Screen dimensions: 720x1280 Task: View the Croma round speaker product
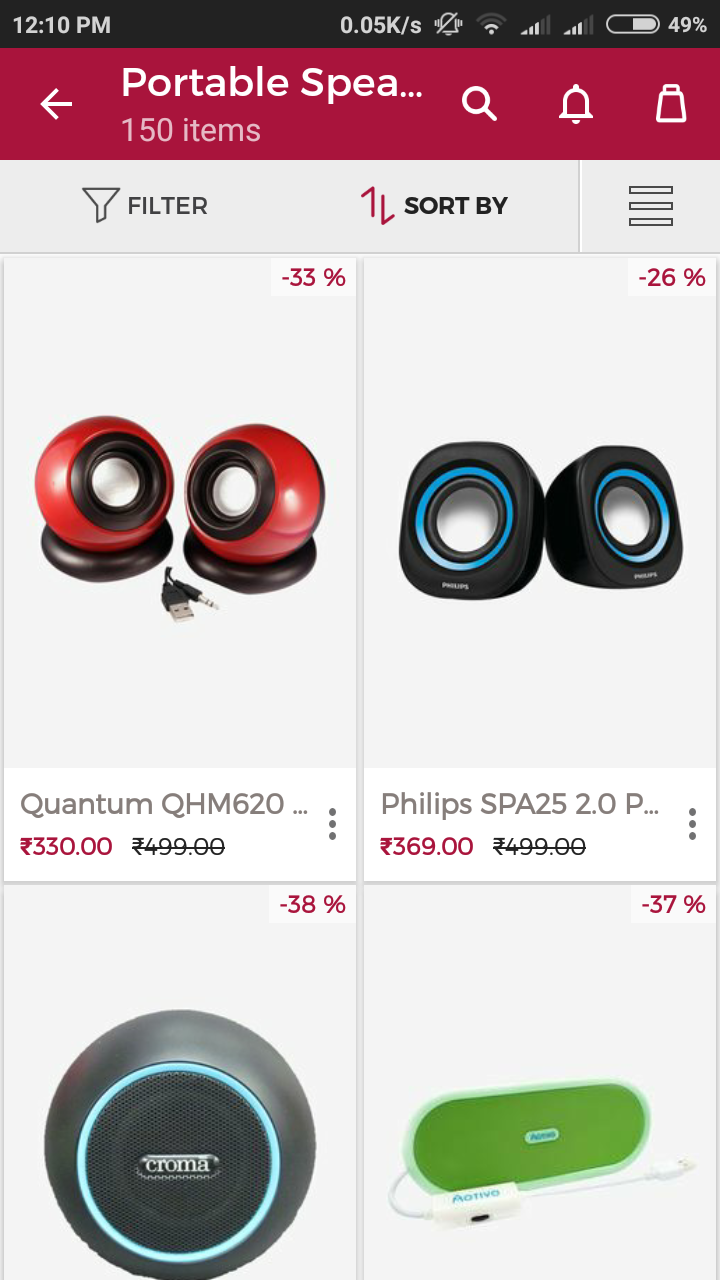click(x=180, y=1130)
